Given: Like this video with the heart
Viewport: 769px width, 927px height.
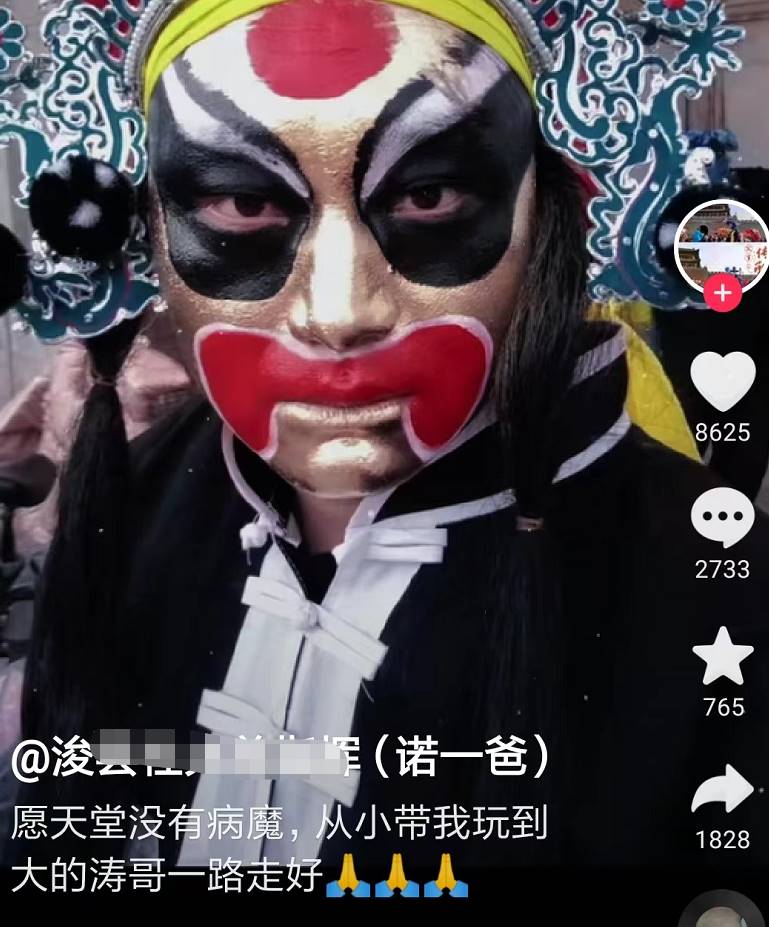Looking at the screenshot, I should point(722,381).
